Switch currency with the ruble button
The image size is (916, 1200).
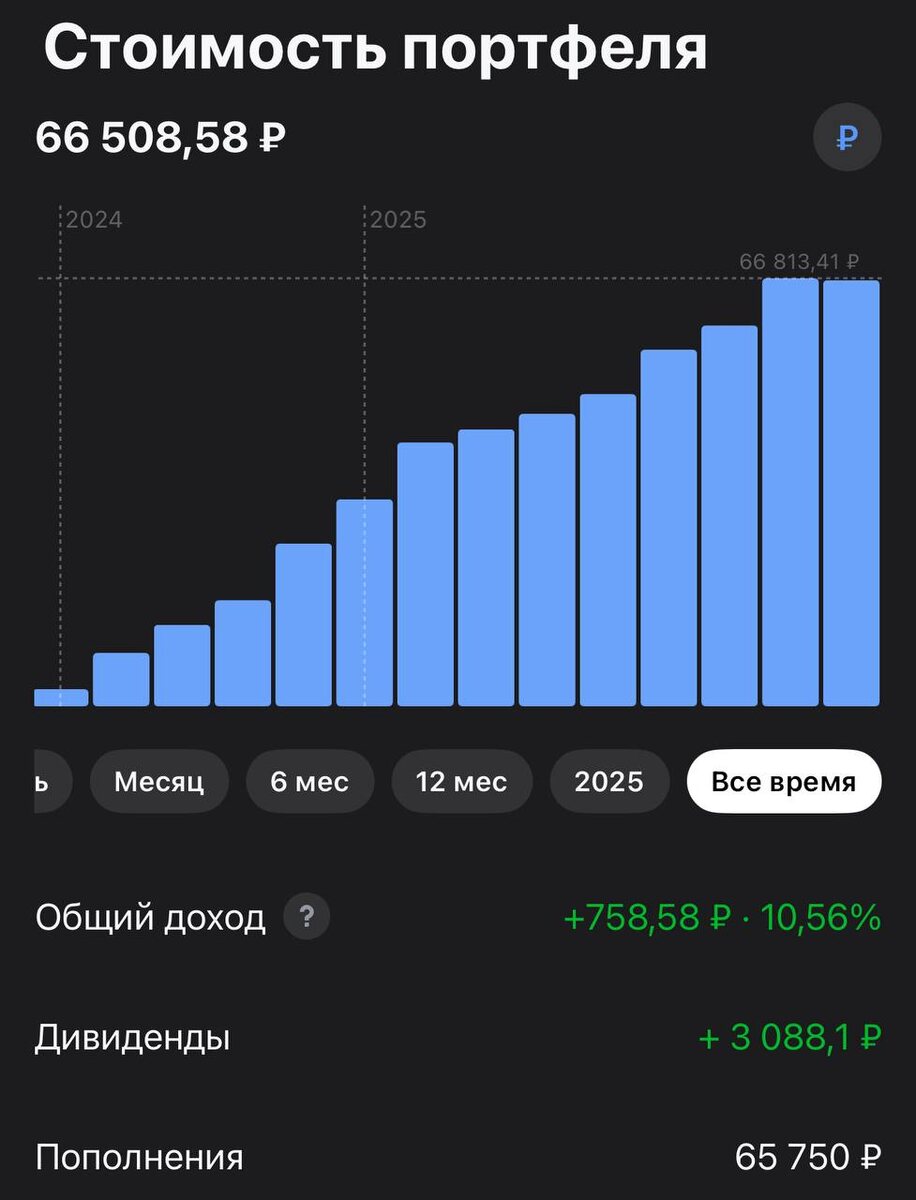[846, 139]
